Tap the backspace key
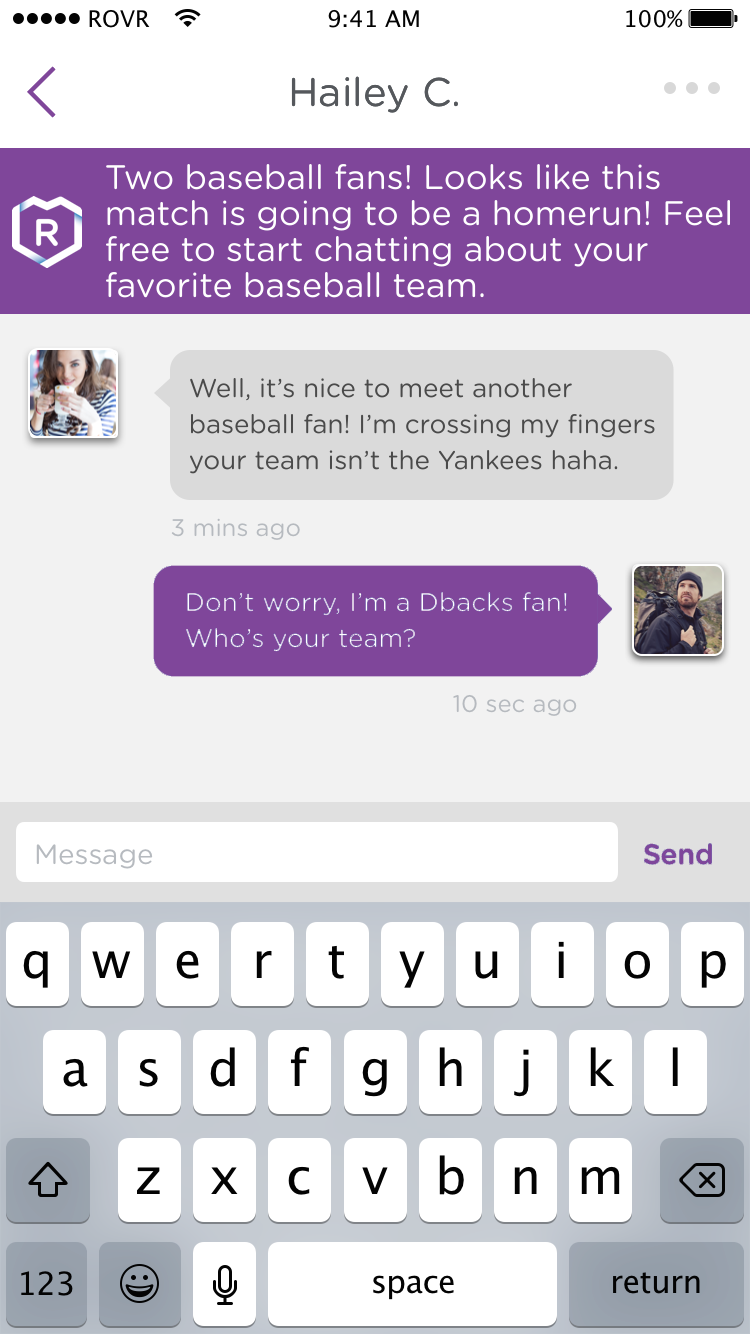 [x=702, y=1181]
